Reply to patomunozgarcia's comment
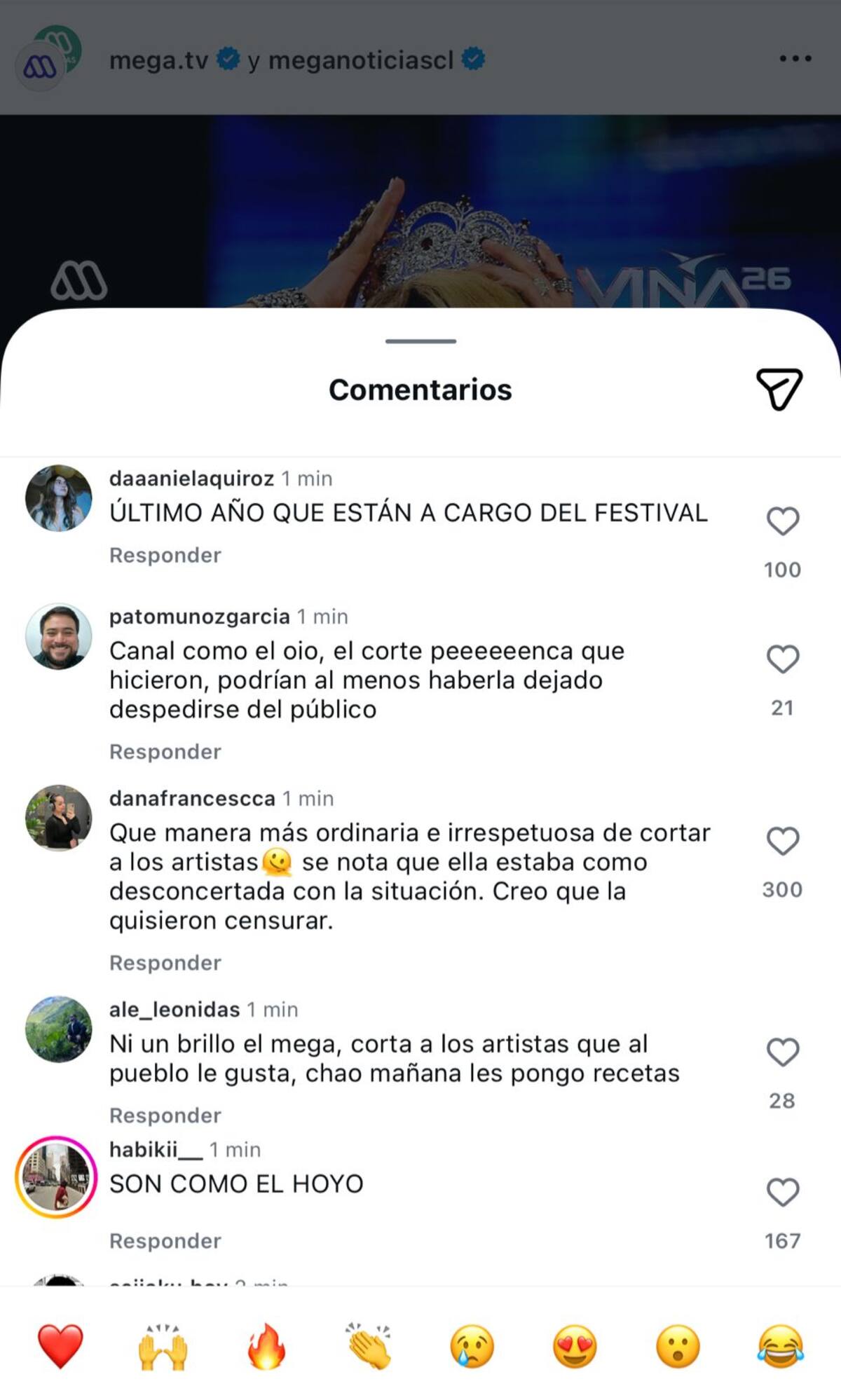The width and height of the screenshot is (841, 1400). coord(165,752)
